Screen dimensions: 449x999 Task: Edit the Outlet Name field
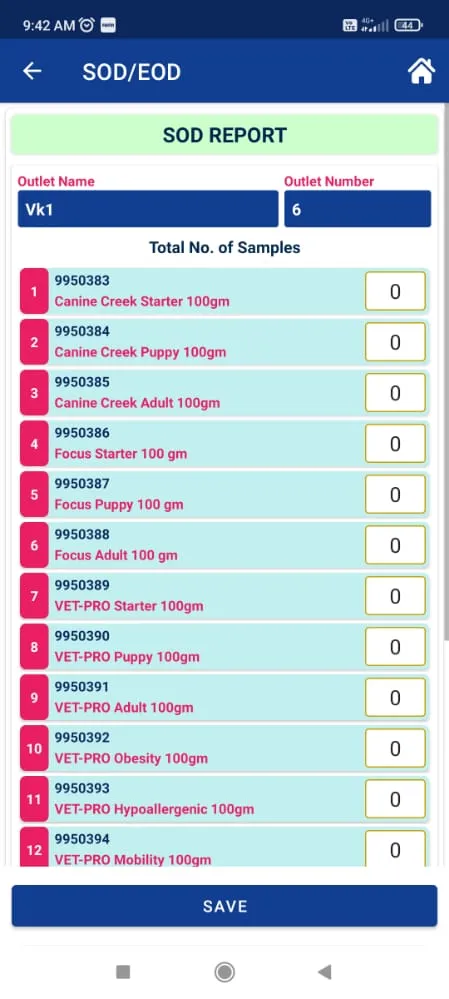click(148, 209)
